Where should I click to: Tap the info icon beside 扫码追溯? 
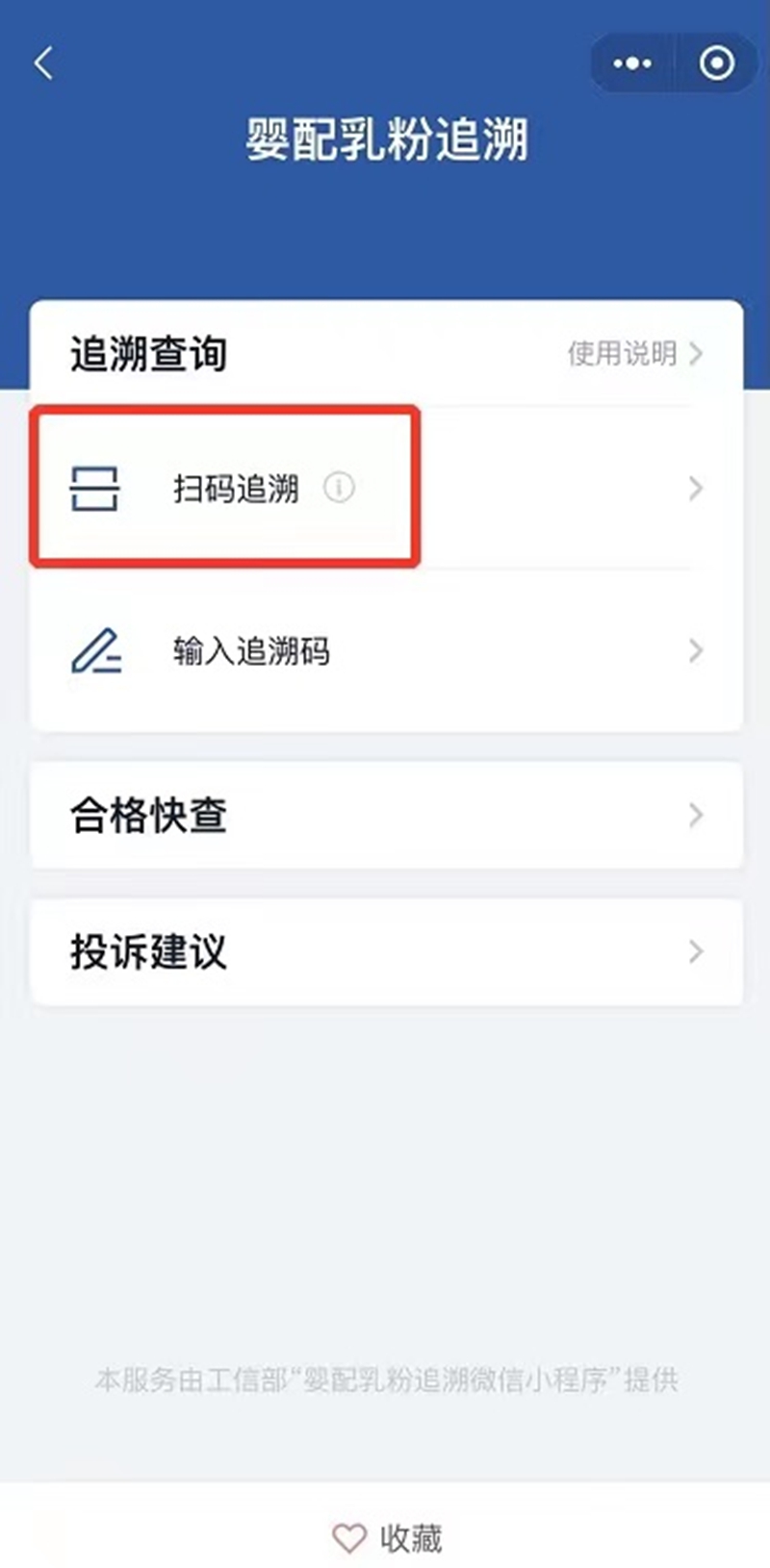click(339, 488)
